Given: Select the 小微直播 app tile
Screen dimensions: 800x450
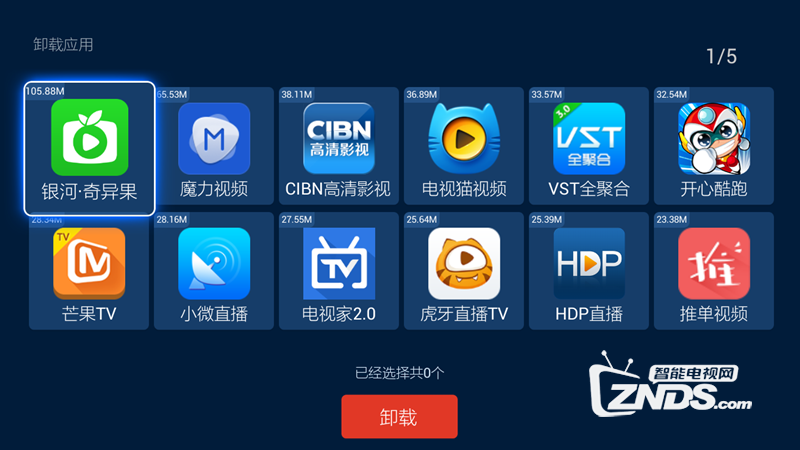Looking at the screenshot, I should [x=213, y=271].
